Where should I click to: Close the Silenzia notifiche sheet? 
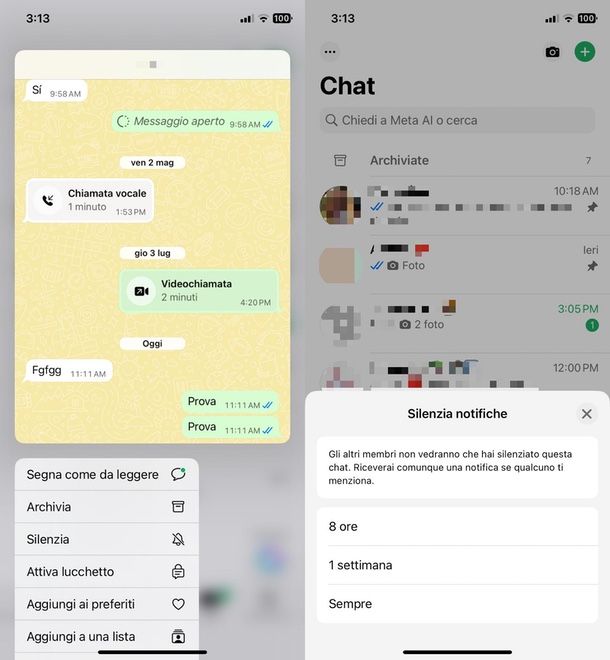(587, 413)
